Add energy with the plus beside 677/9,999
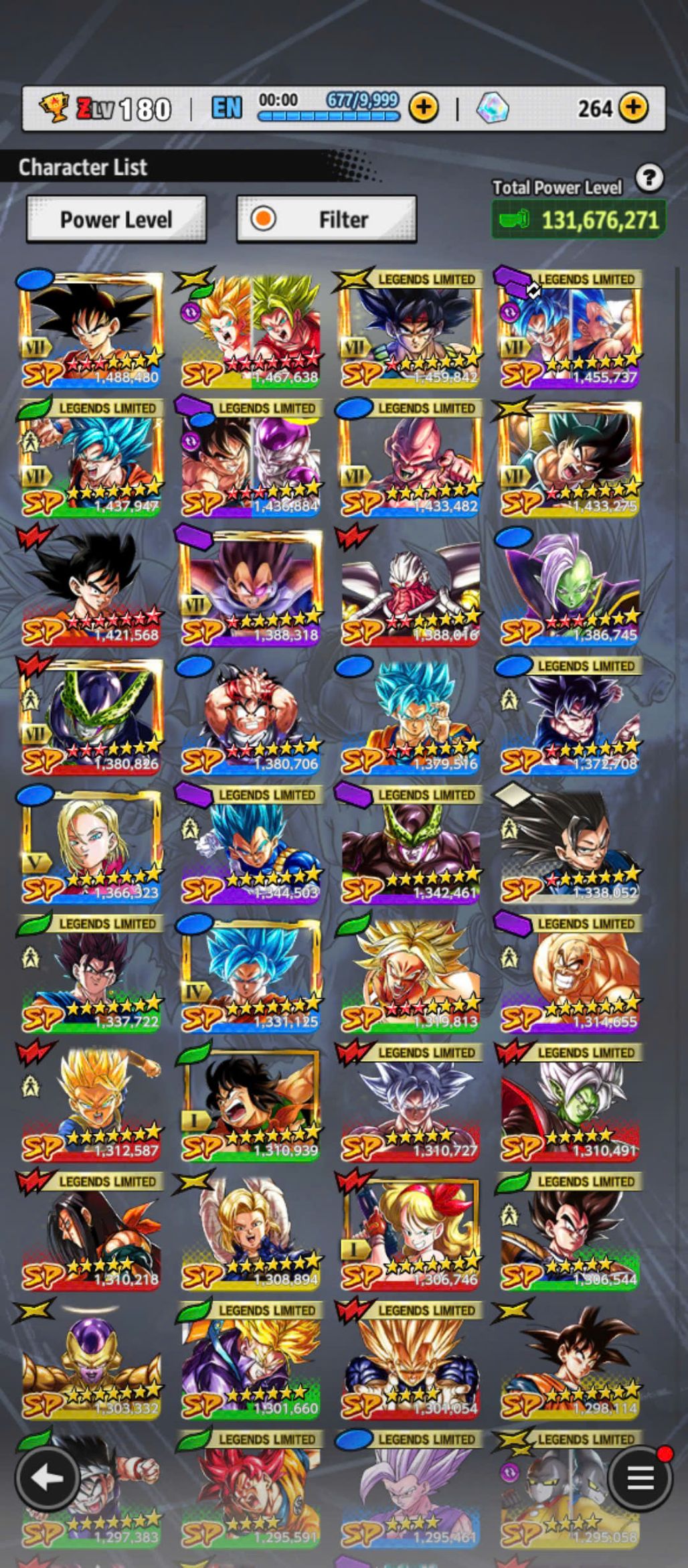688x1568 pixels. coord(424,107)
